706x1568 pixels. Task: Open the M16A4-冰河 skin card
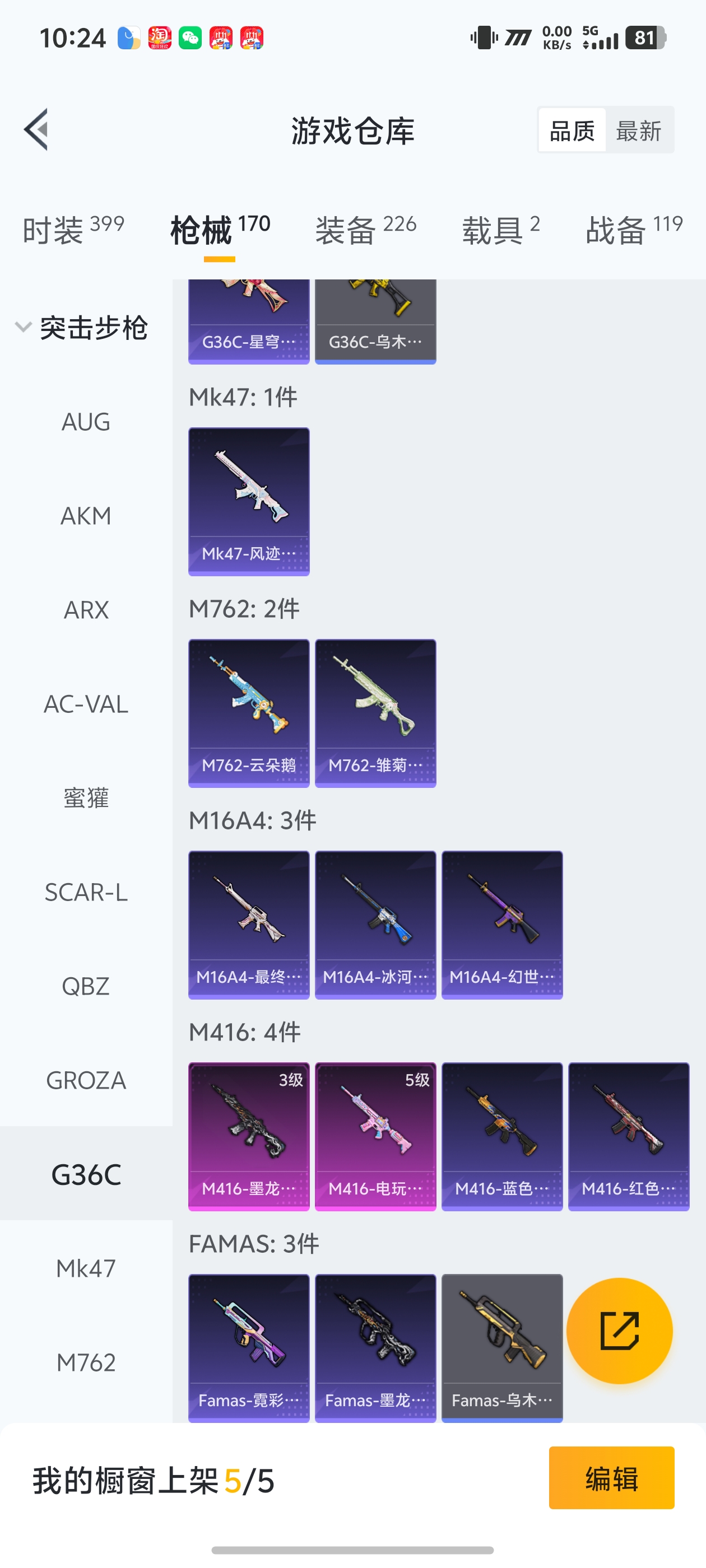pyautogui.click(x=375, y=925)
